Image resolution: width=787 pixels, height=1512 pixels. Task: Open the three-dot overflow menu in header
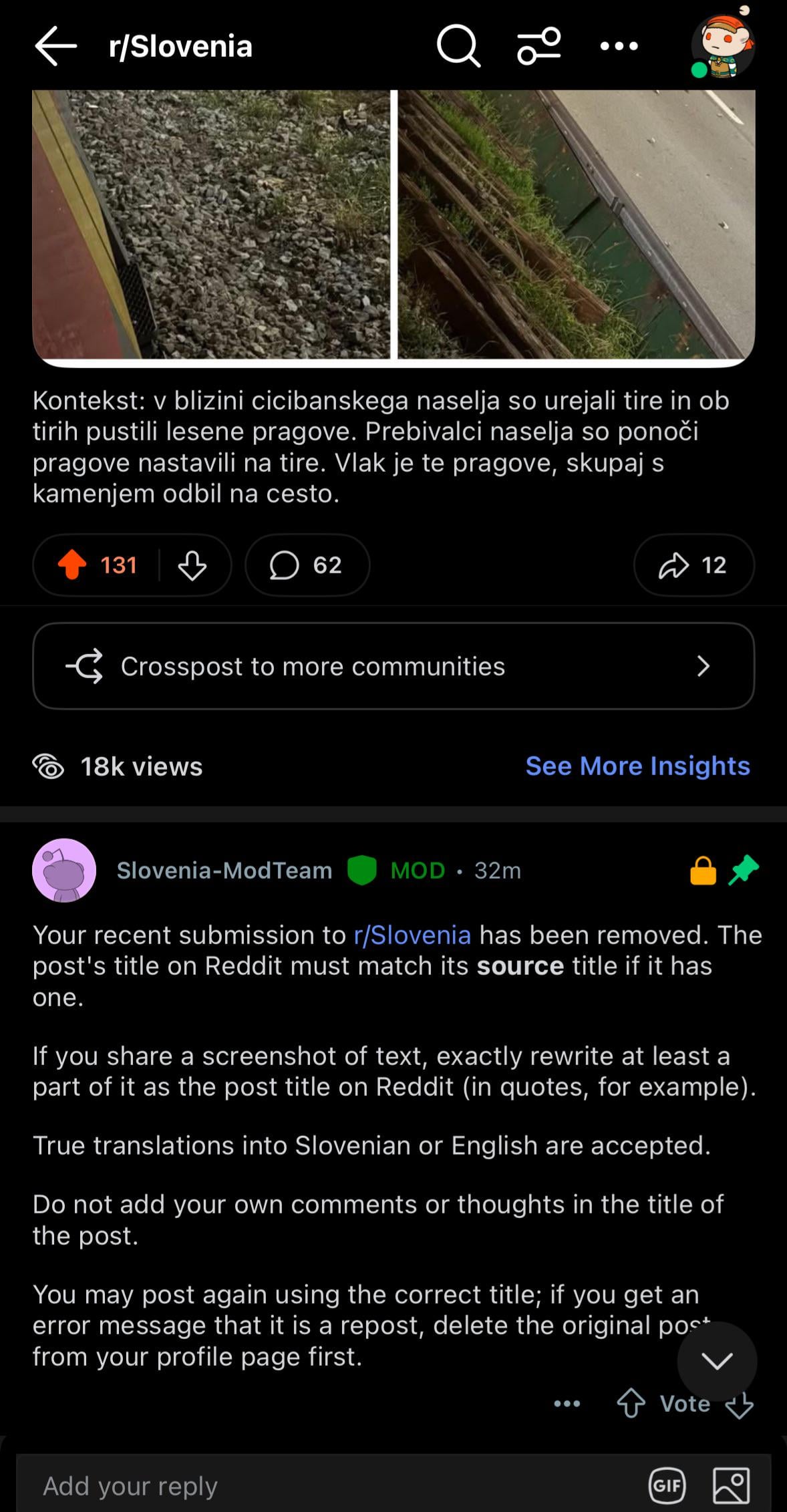pyautogui.click(x=619, y=46)
